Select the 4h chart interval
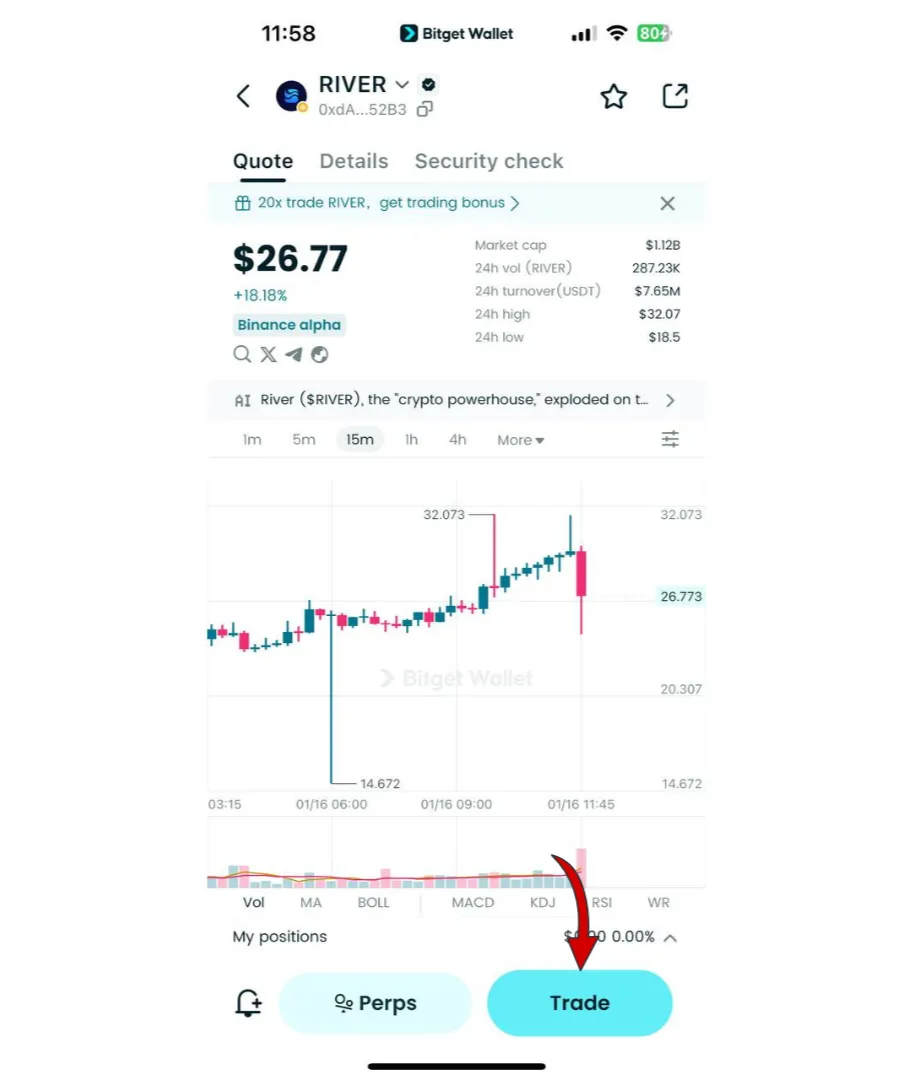The height and width of the screenshot is (1080, 915). pyautogui.click(x=457, y=440)
